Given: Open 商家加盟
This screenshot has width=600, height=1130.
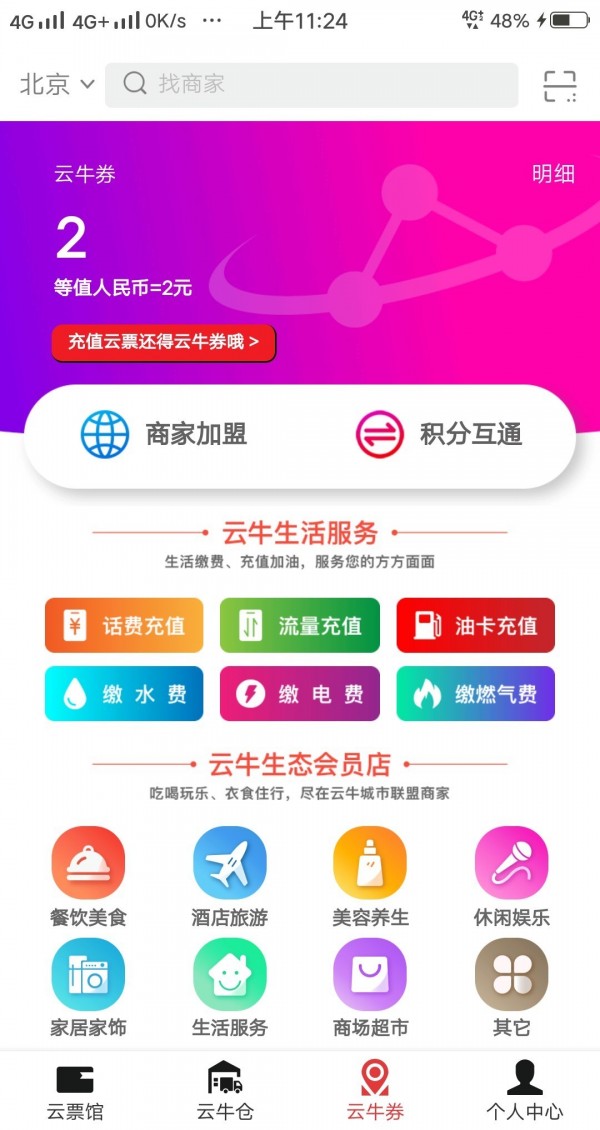Looking at the screenshot, I should (x=164, y=434).
